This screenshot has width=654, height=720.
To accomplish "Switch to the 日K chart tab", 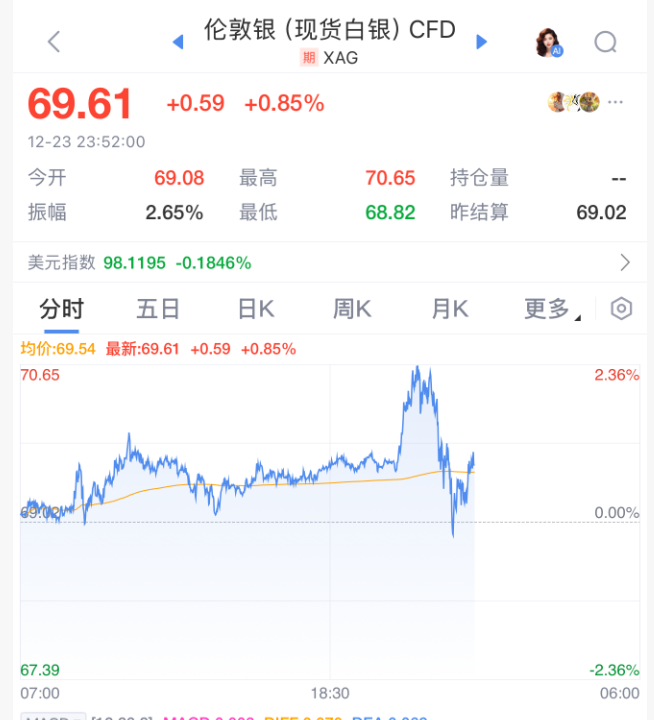I will (x=256, y=309).
